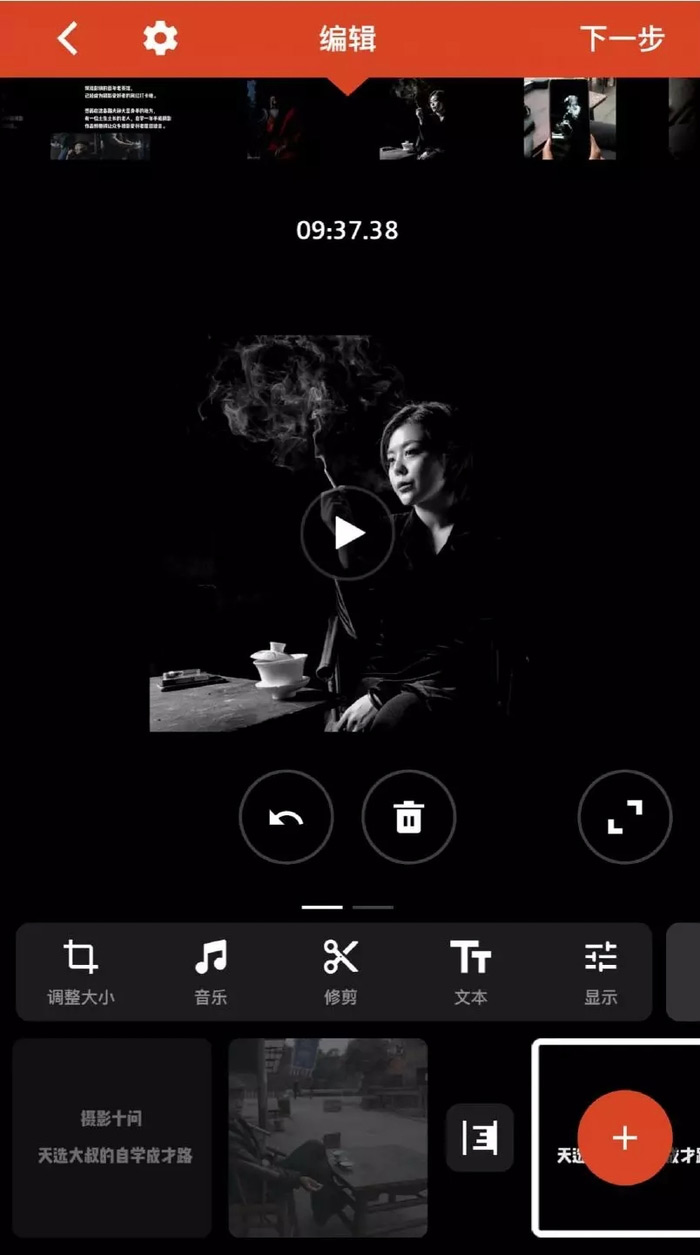
Task: Tap 下一步 to proceed
Action: pyautogui.click(x=622, y=39)
